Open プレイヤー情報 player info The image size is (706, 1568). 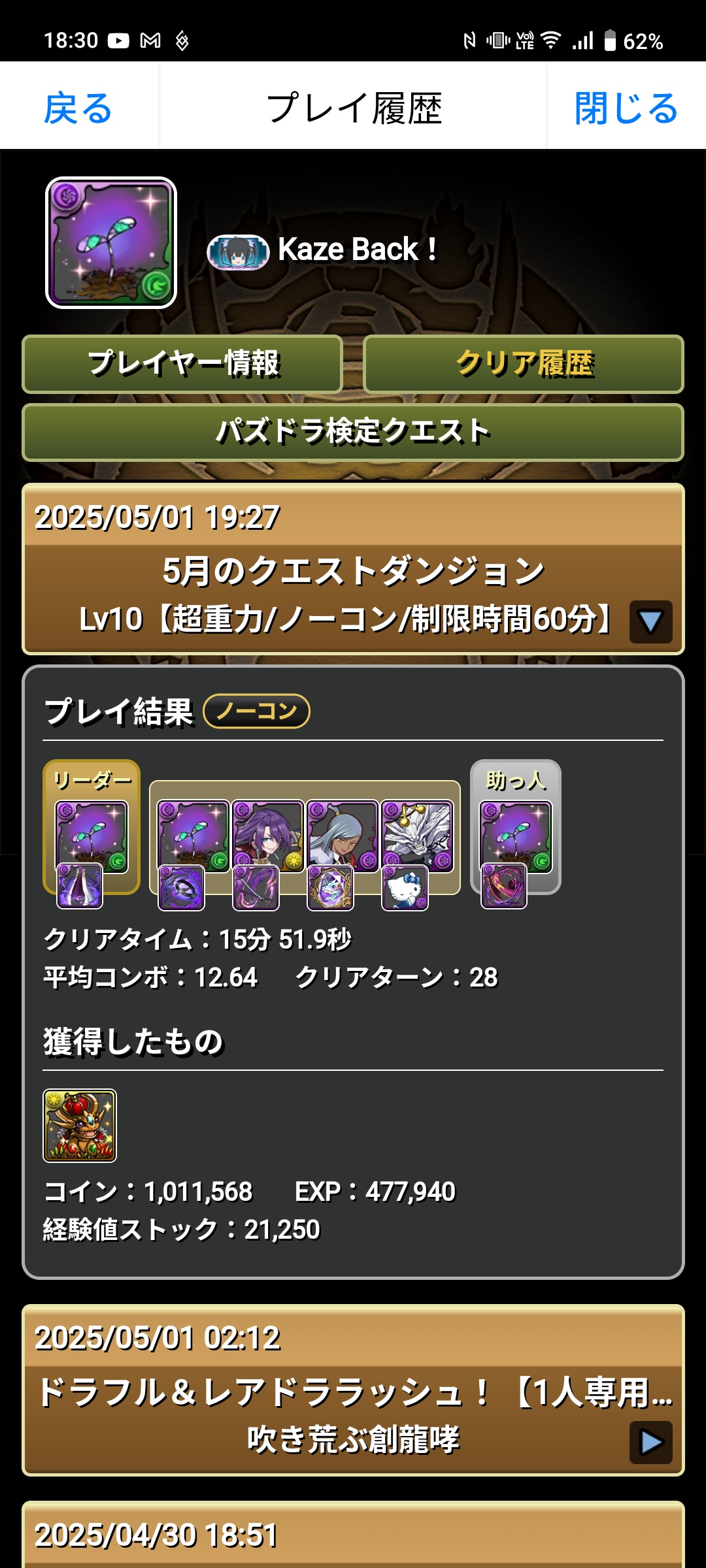coord(182,364)
